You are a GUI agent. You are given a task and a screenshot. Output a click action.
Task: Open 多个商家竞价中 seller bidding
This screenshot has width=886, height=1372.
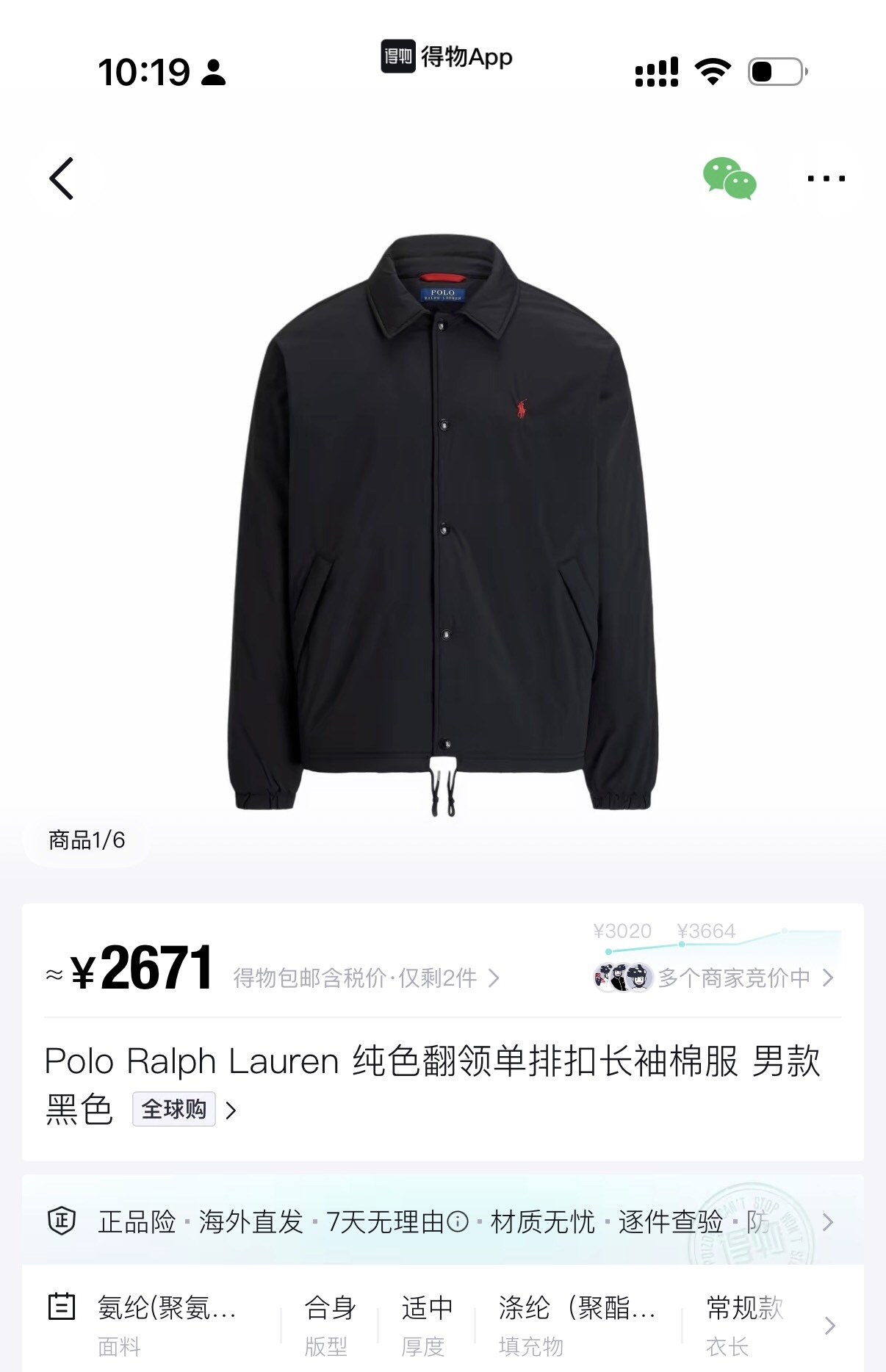(x=735, y=978)
